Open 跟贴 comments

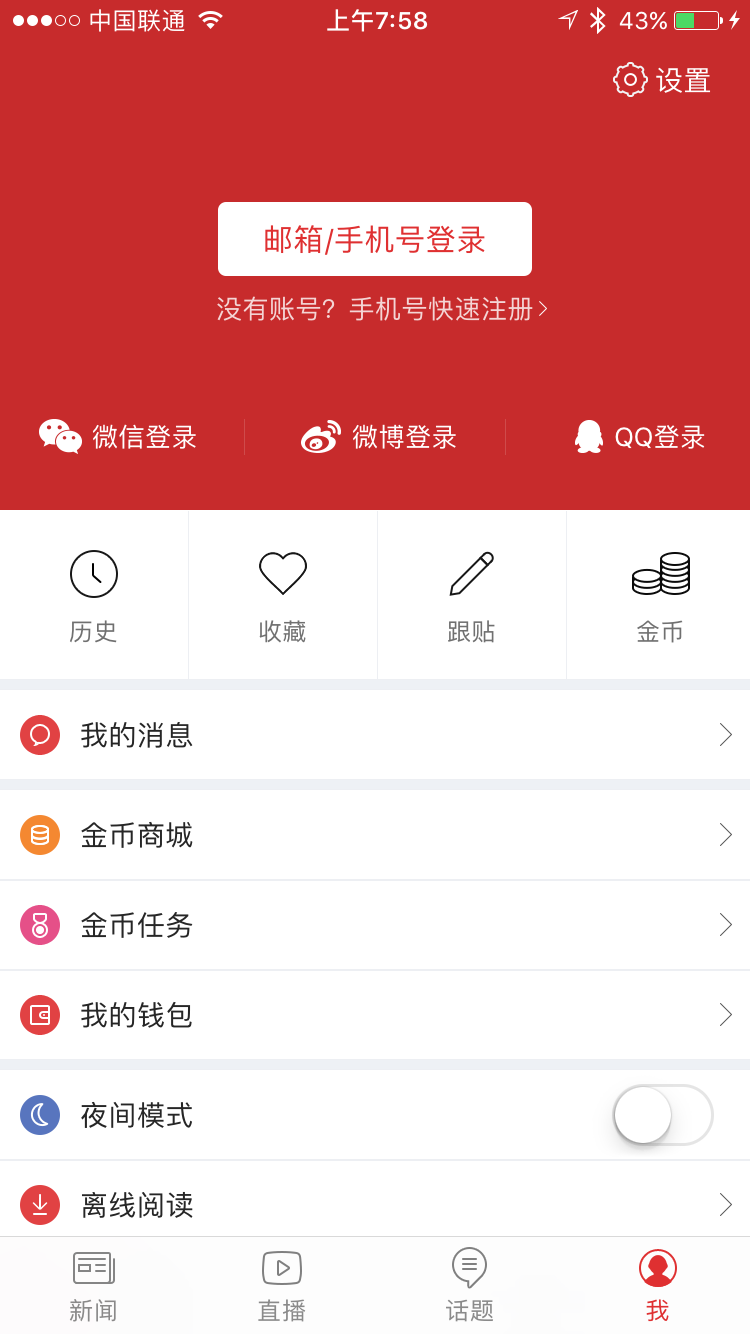(471, 596)
